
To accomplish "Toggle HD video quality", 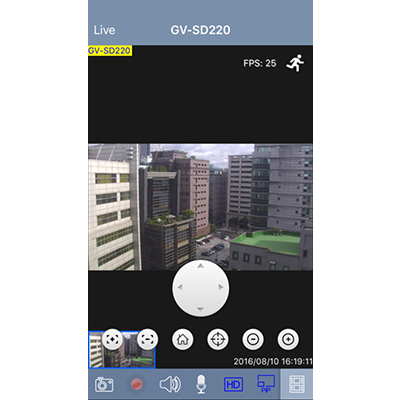I will tap(233, 385).
